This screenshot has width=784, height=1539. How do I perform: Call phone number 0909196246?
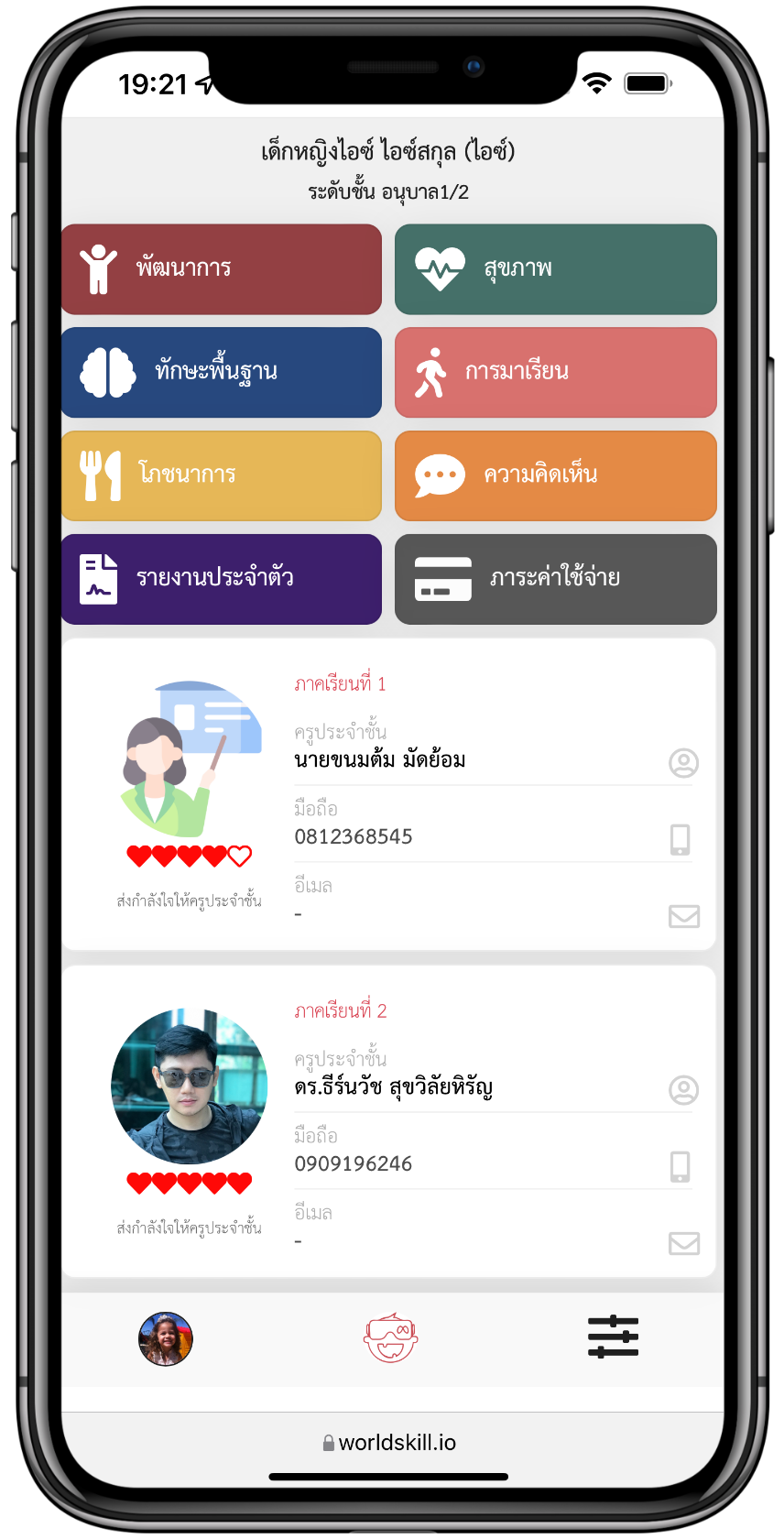680,1166
